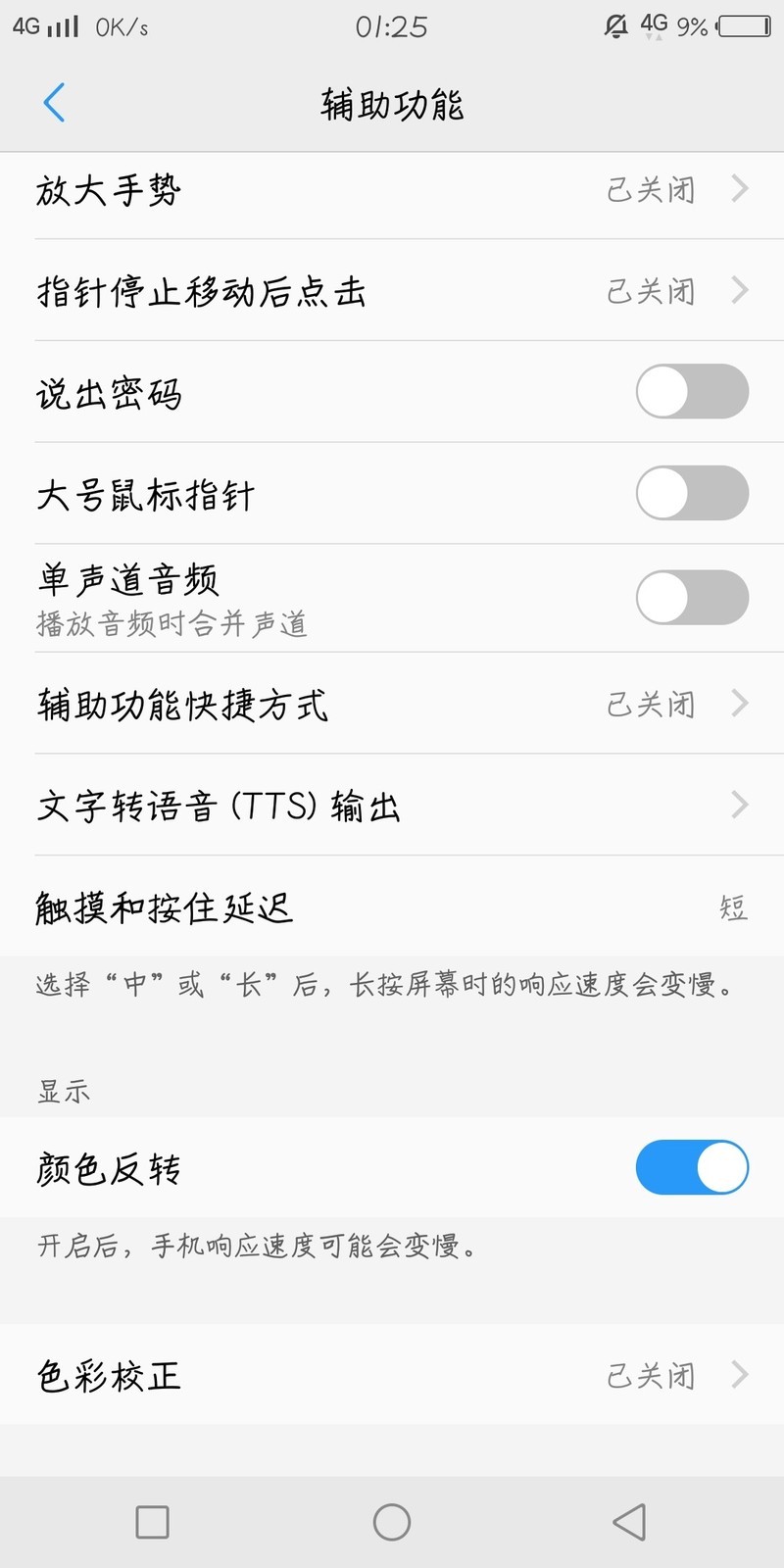Toggle 单声道音频 on
Image resolution: width=784 pixels, height=1568 pixels.
[692, 597]
